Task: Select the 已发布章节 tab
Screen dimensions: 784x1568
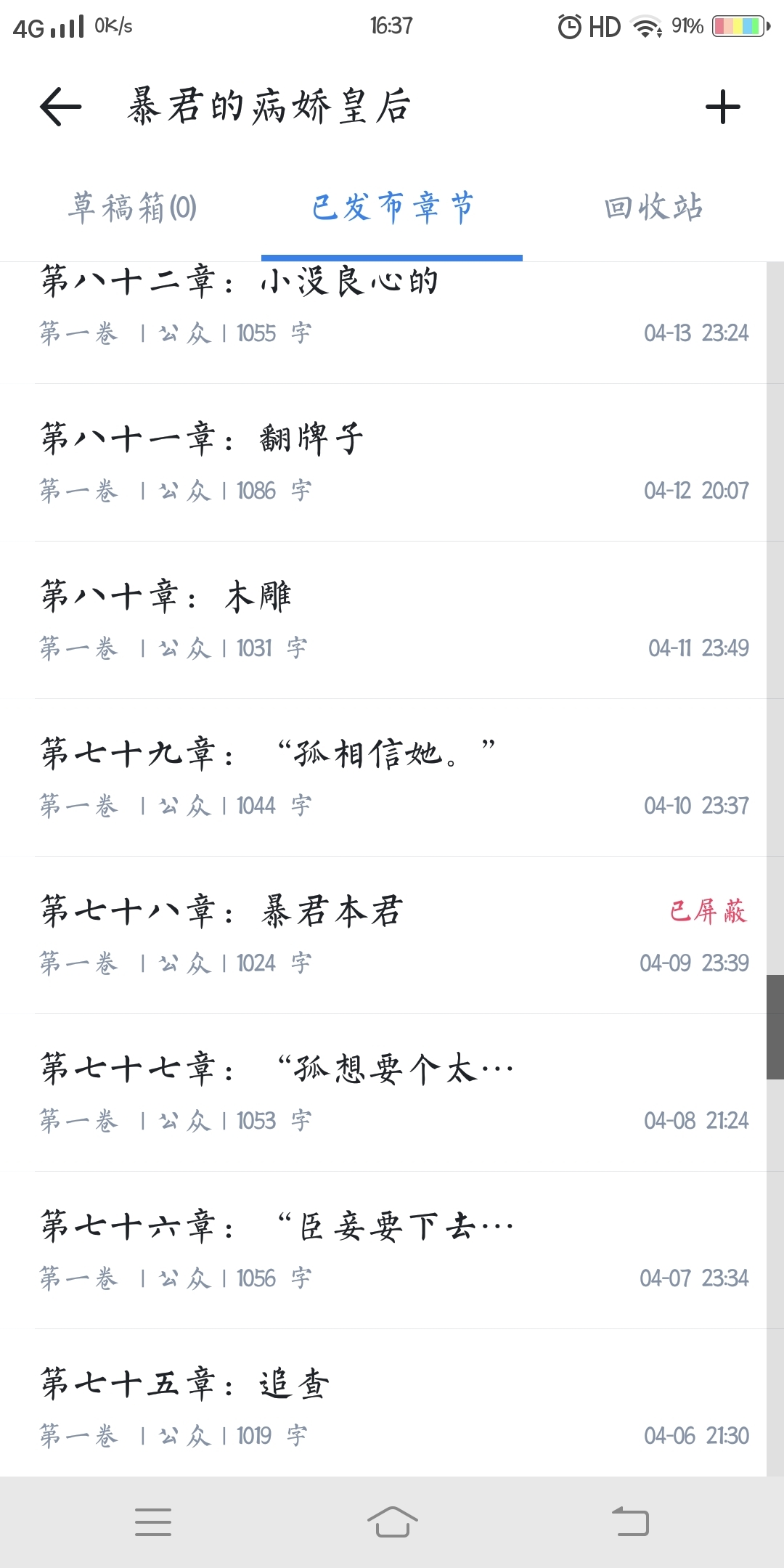Action: click(x=392, y=208)
